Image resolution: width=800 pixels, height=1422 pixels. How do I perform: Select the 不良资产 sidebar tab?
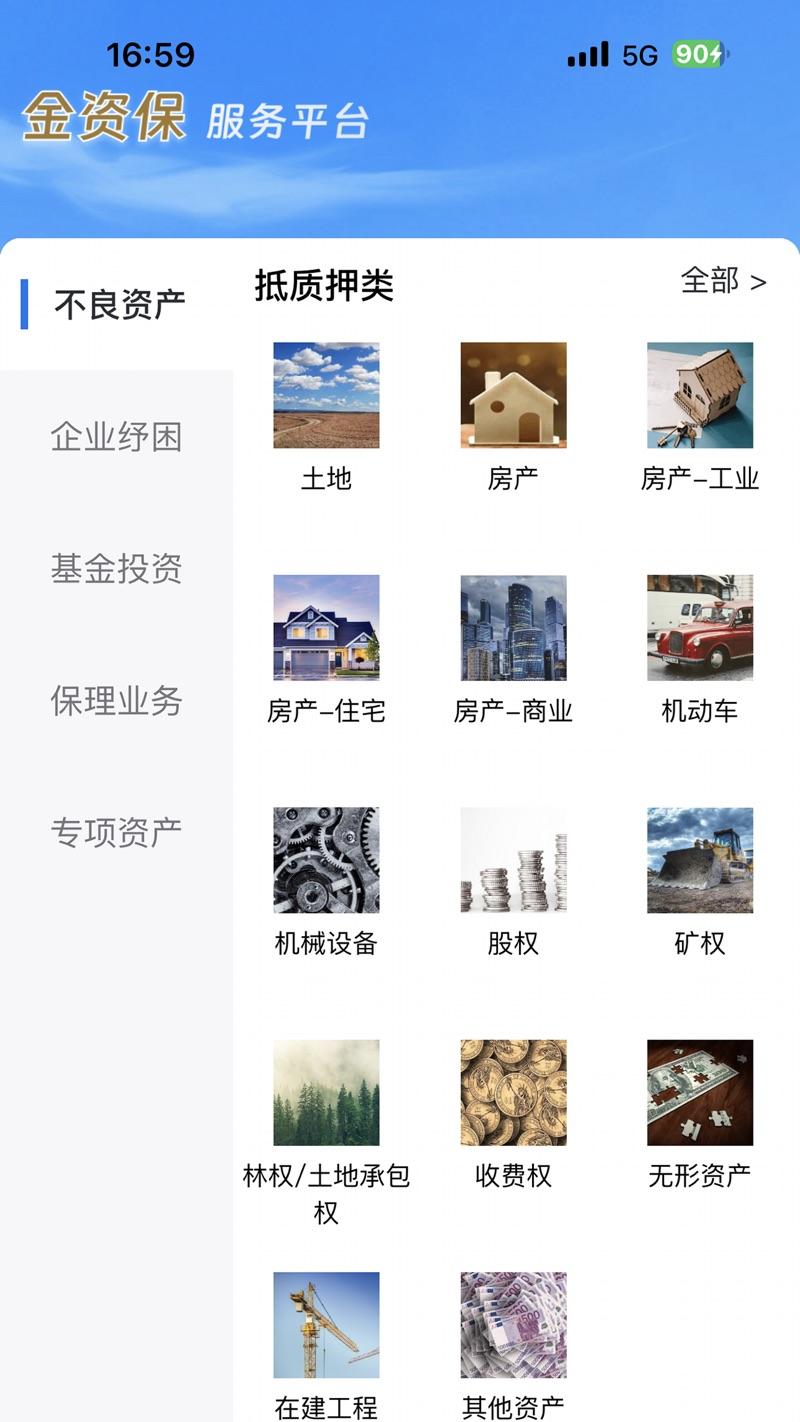click(119, 304)
